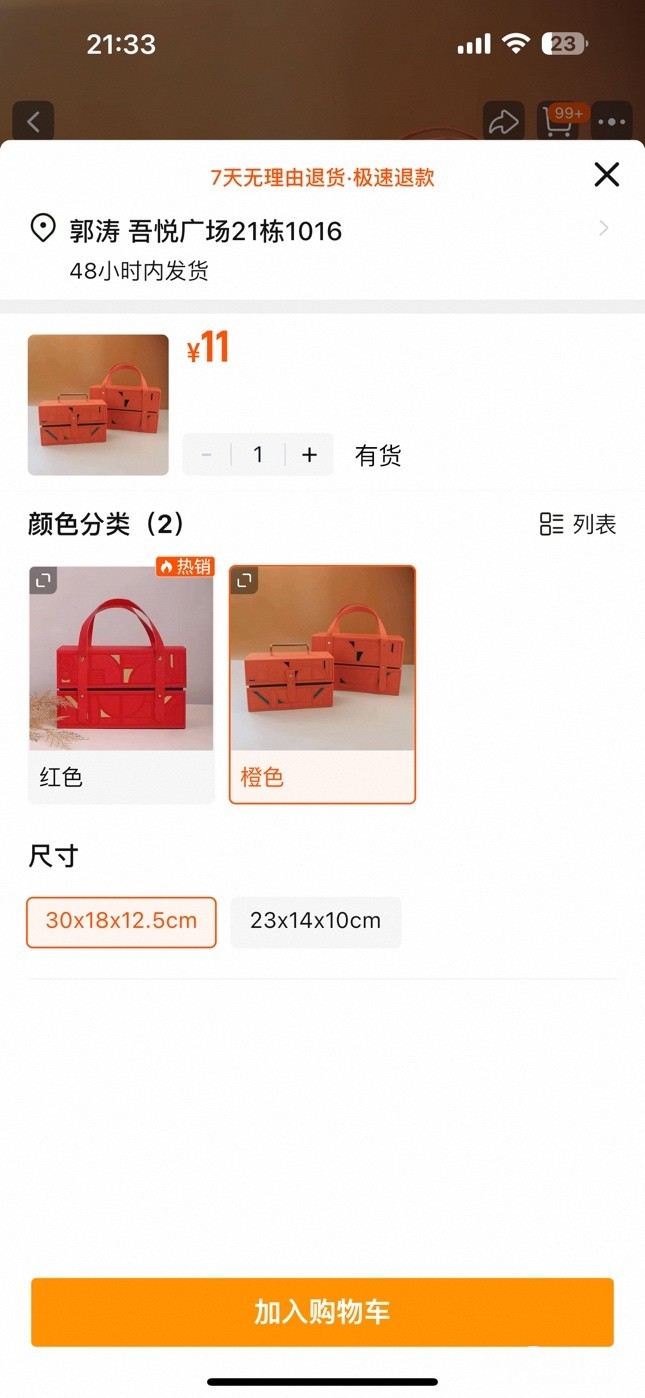
Task: Open the shopping cart with 99+ badge
Action: [x=558, y=122]
